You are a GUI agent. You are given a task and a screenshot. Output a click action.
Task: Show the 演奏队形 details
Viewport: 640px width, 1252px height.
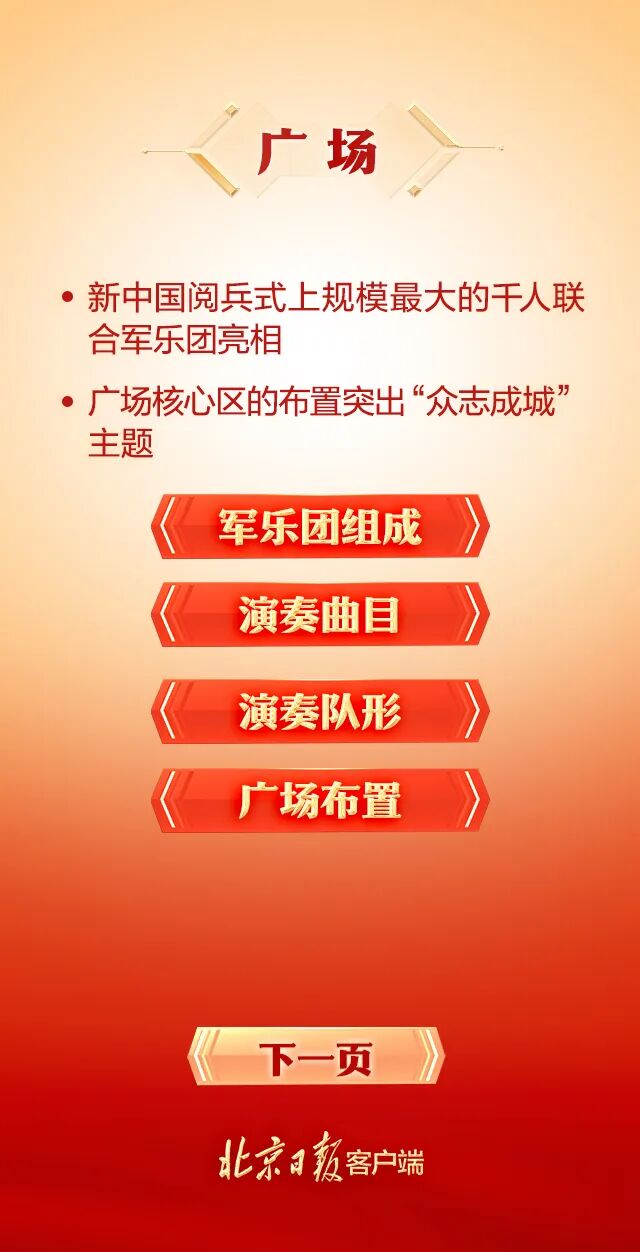320,711
